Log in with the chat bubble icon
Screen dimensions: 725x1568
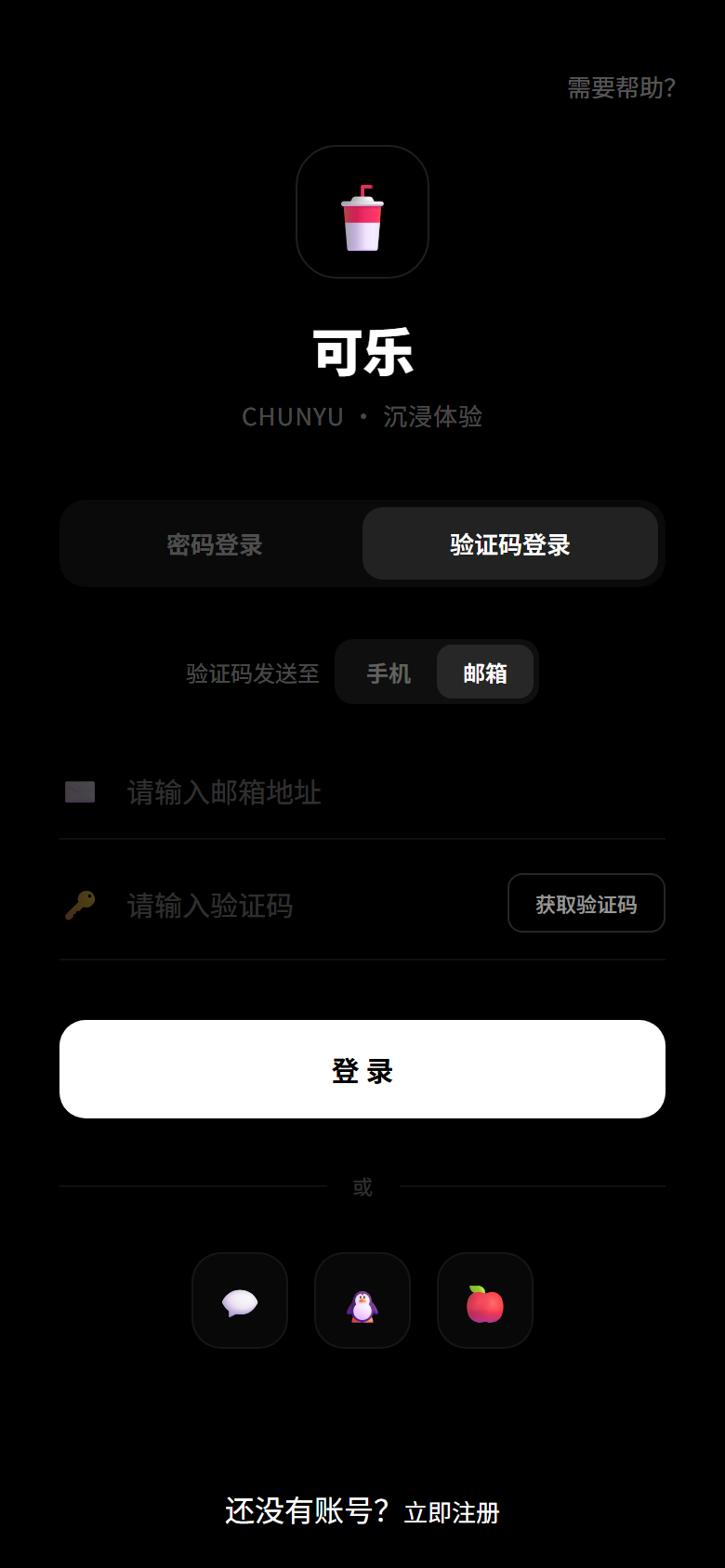[240, 1301]
